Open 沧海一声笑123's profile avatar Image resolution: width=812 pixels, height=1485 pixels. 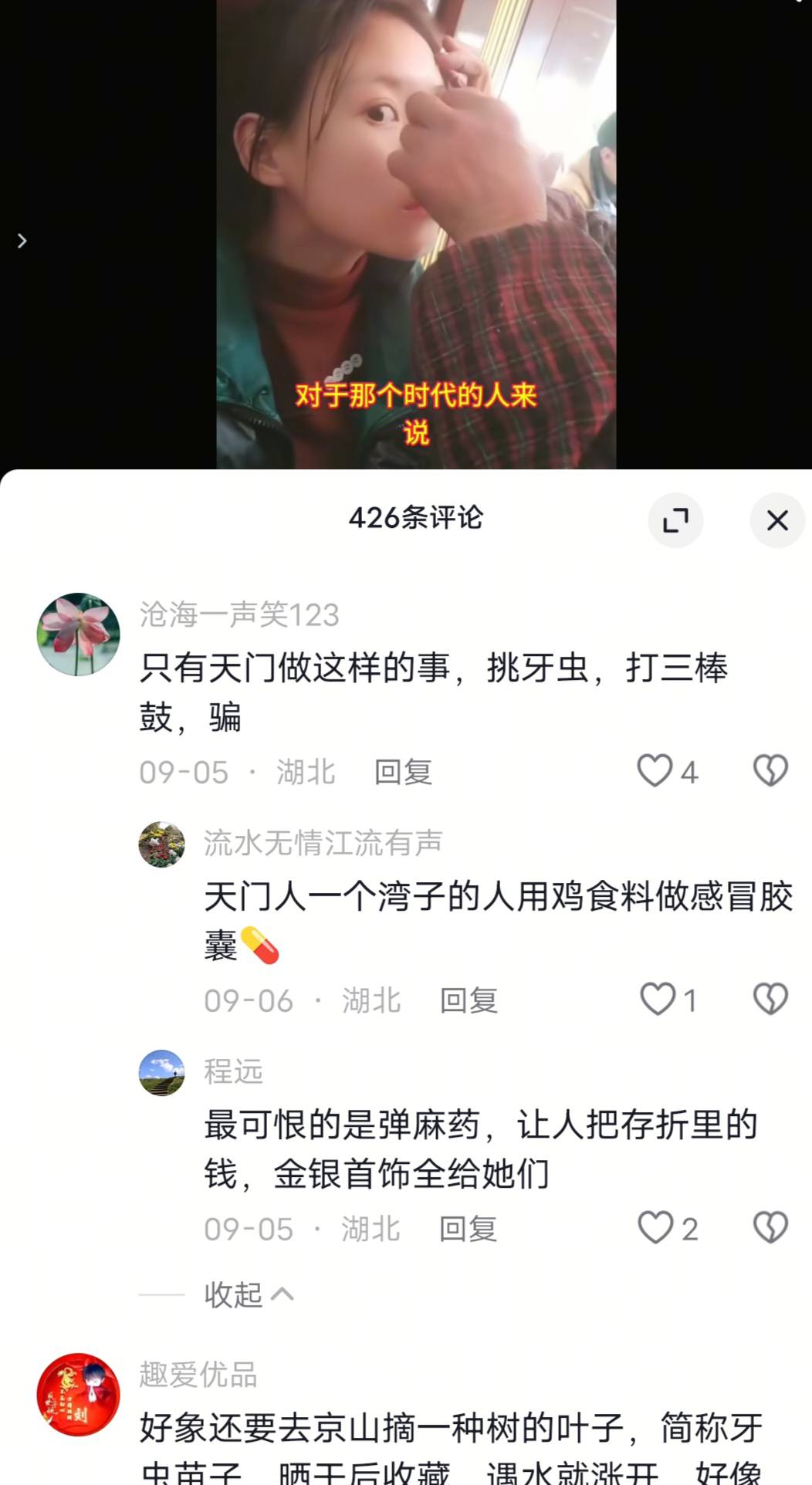(x=79, y=634)
